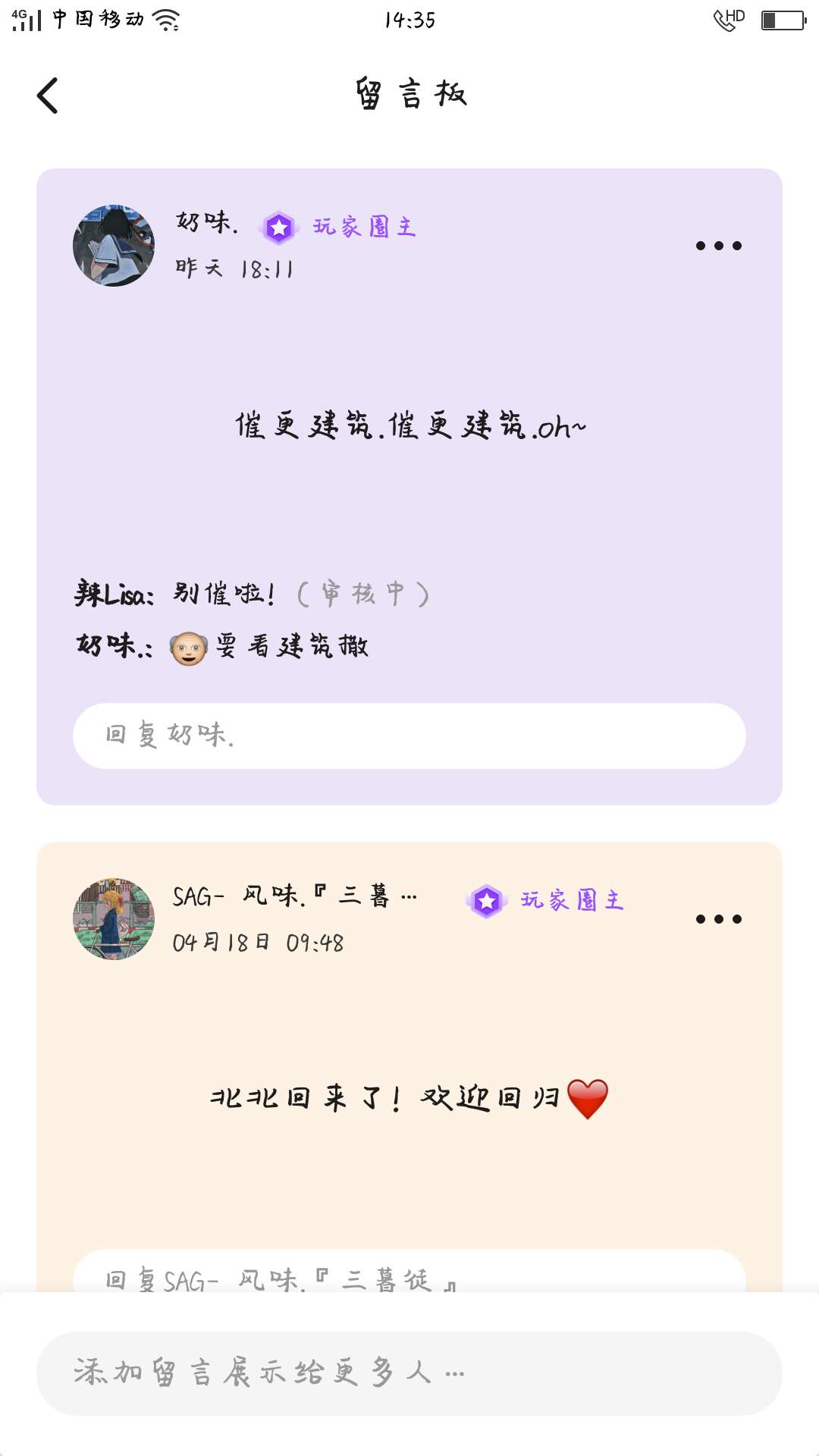Open SAG-风味.'s profile avatar
819x1456 pixels.
114,919
